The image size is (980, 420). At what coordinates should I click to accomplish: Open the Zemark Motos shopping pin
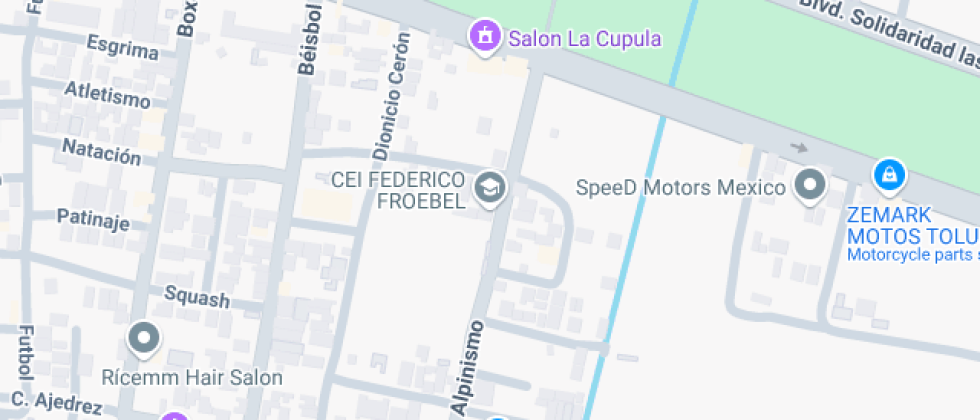point(889,176)
